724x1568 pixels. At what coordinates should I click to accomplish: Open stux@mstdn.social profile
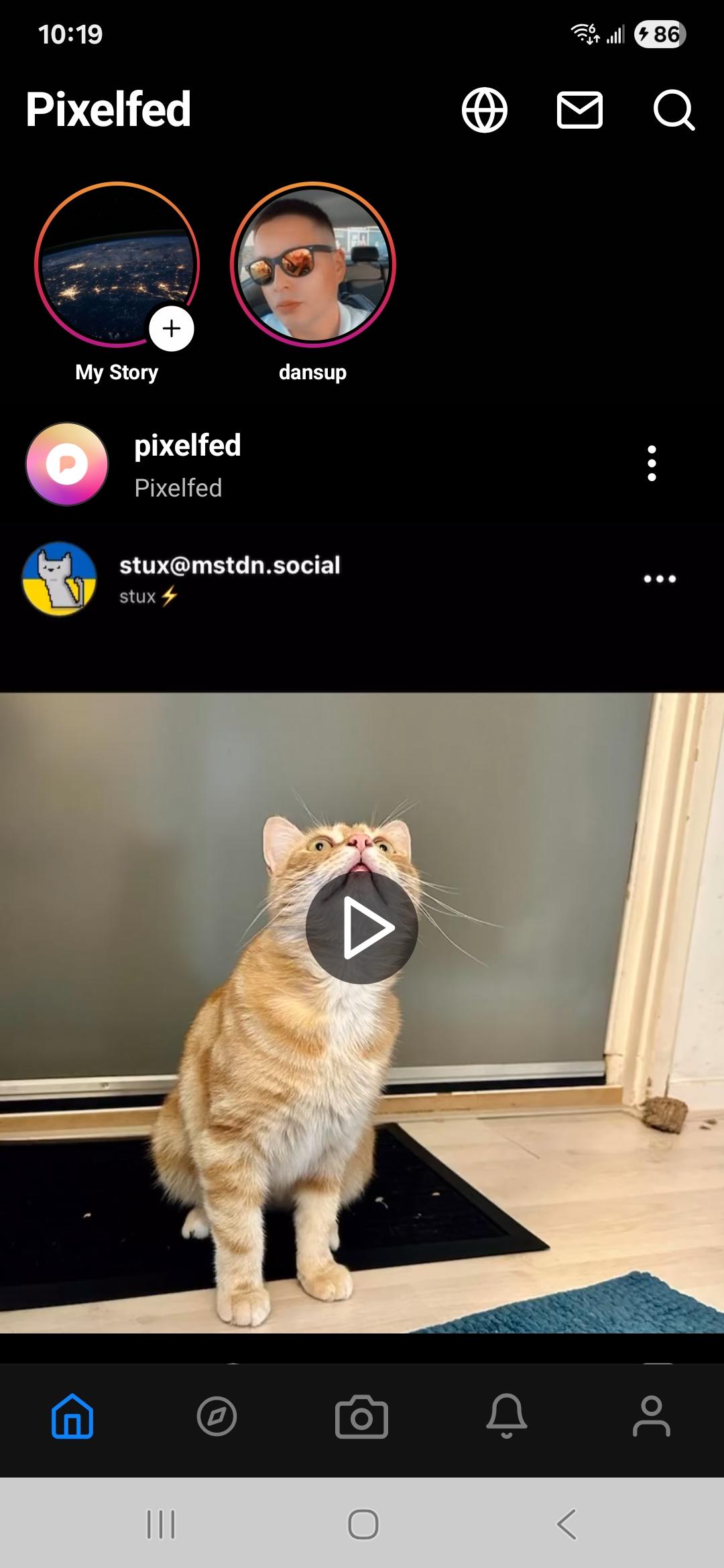(230, 565)
